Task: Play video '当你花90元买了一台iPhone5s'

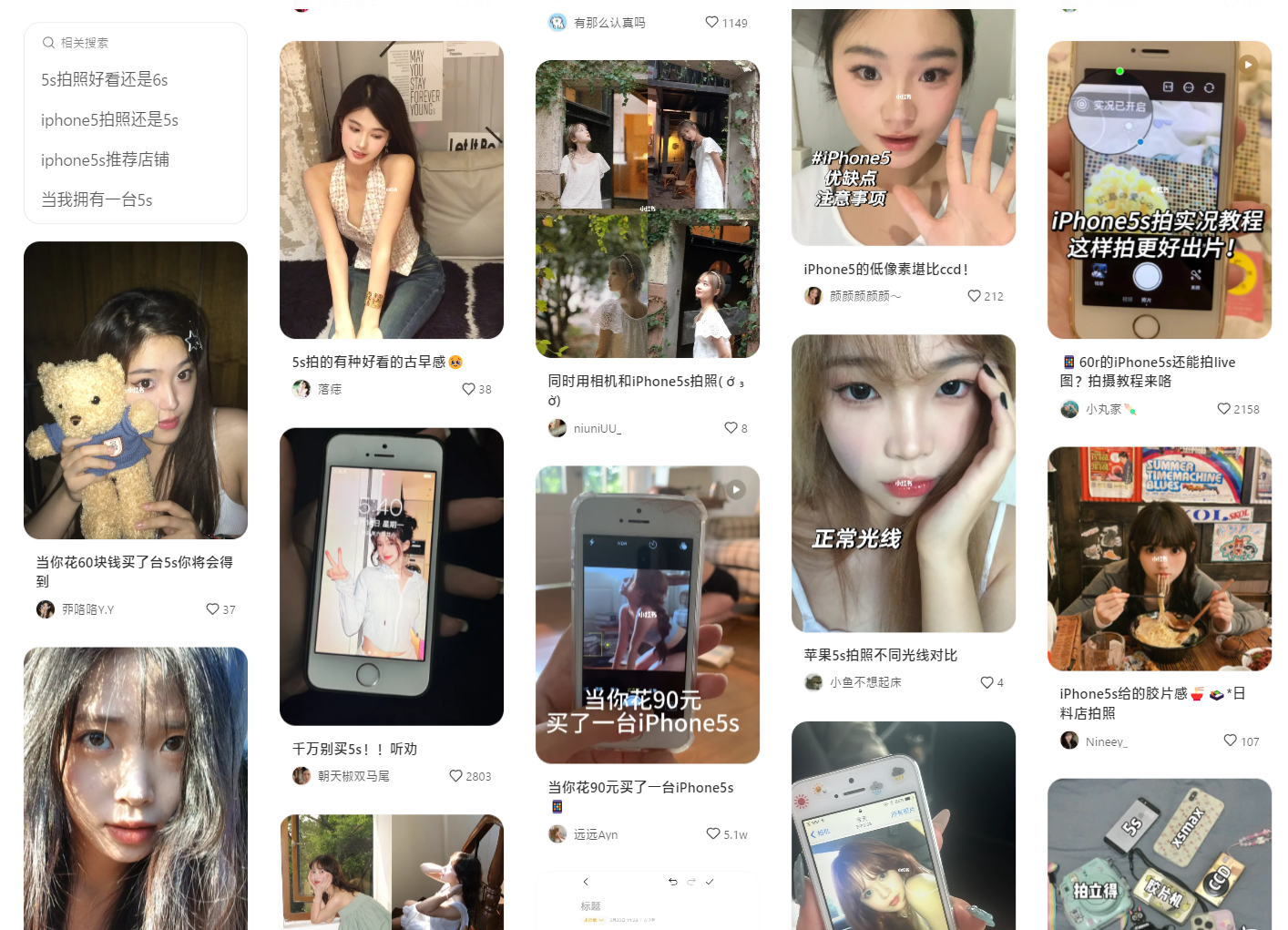Action: click(647, 614)
